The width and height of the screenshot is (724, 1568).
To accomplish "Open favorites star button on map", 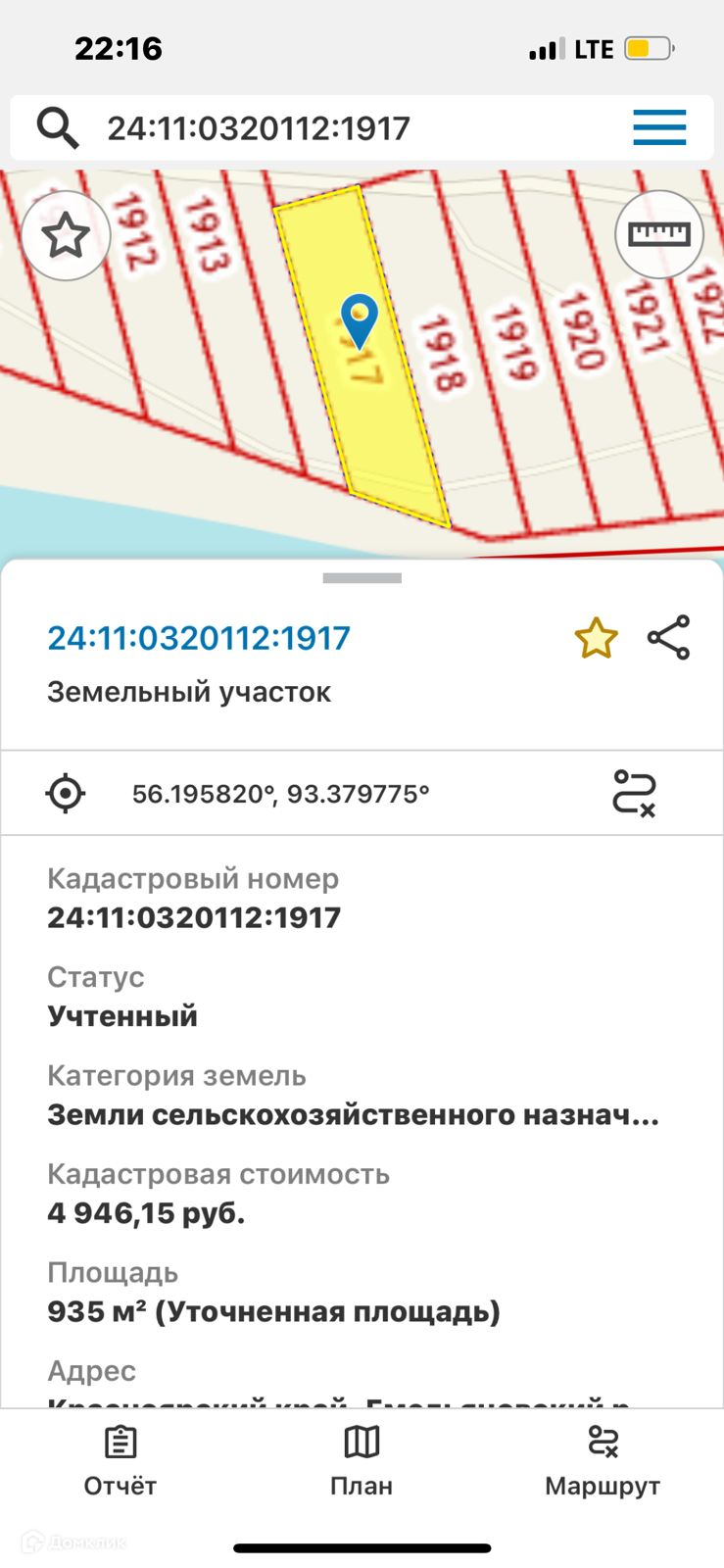I will tap(66, 236).
